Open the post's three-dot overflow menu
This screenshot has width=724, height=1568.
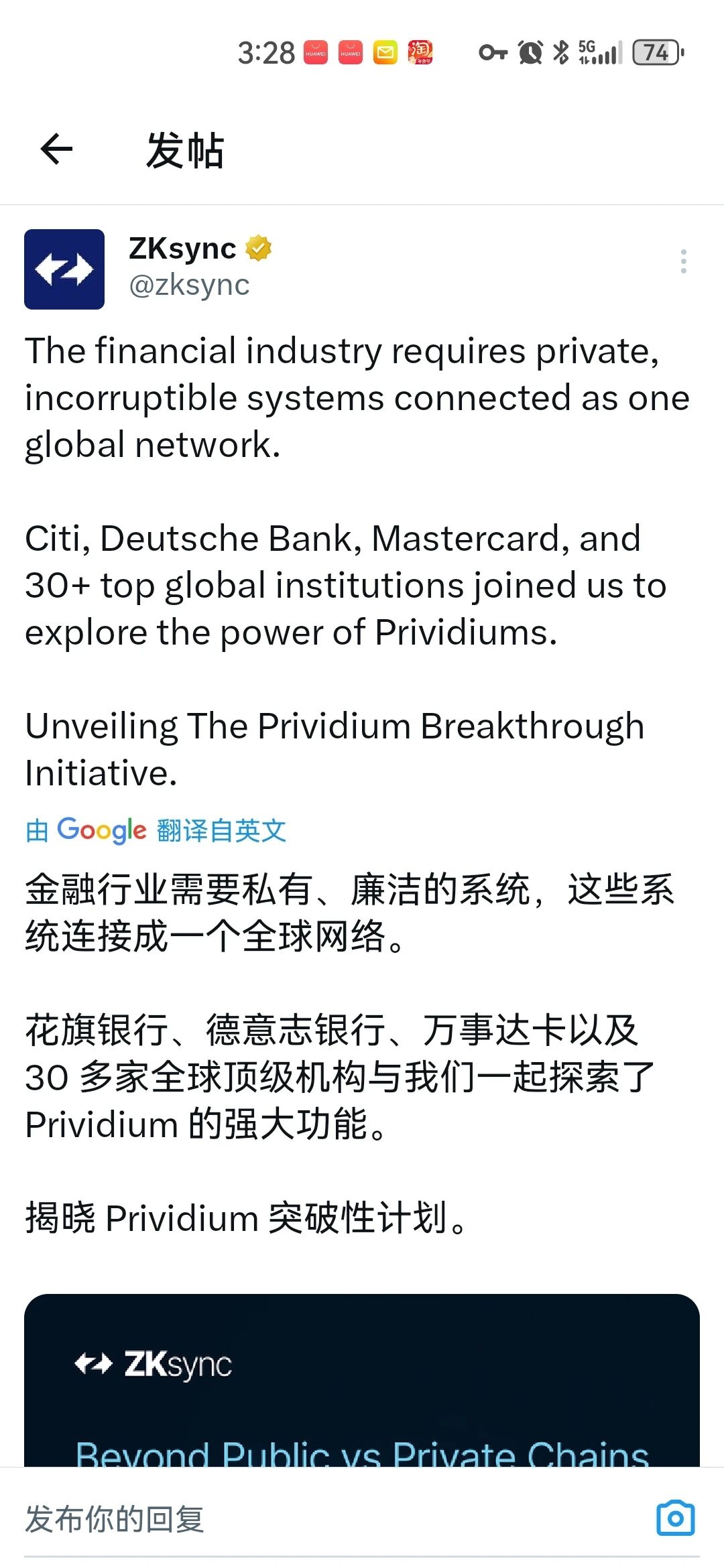pos(683,261)
